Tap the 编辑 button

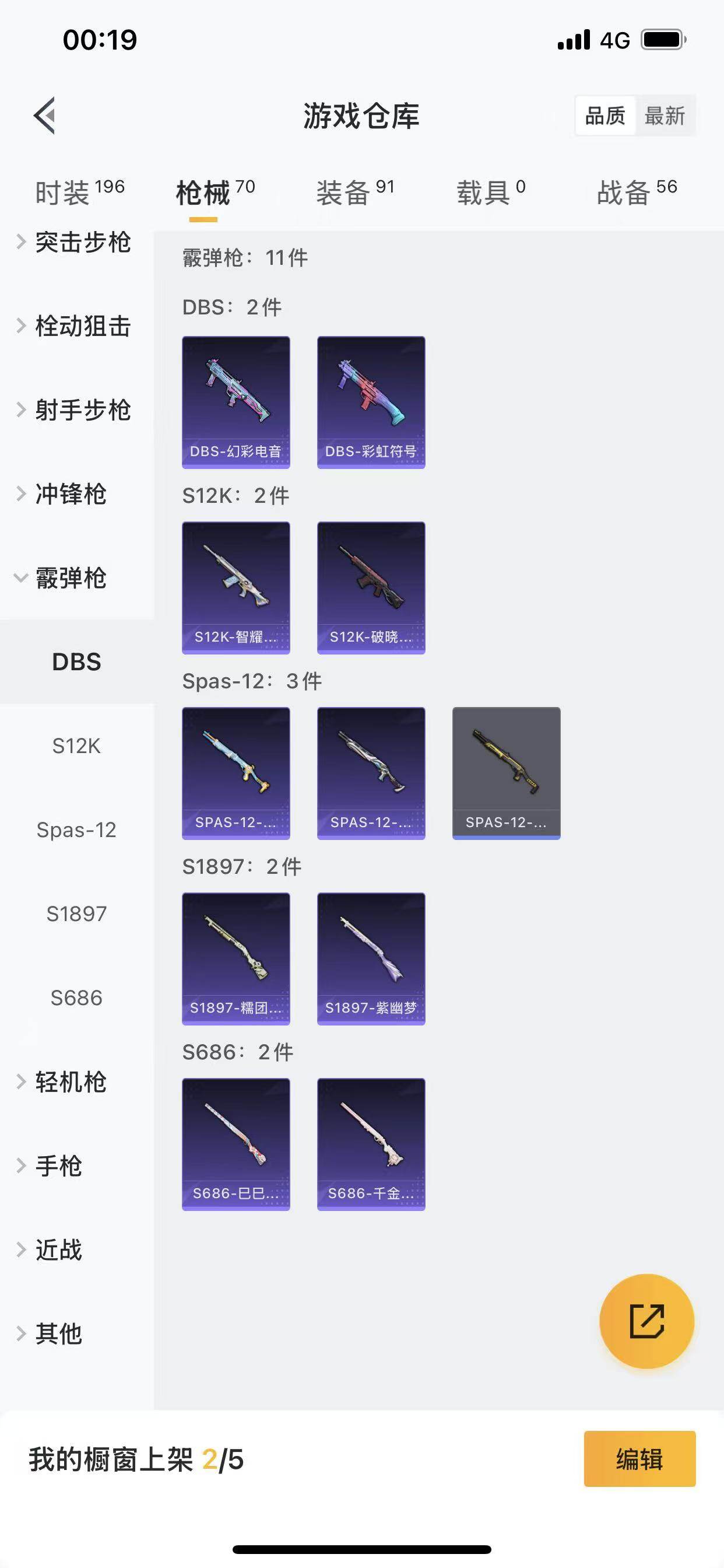[x=639, y=1458]
